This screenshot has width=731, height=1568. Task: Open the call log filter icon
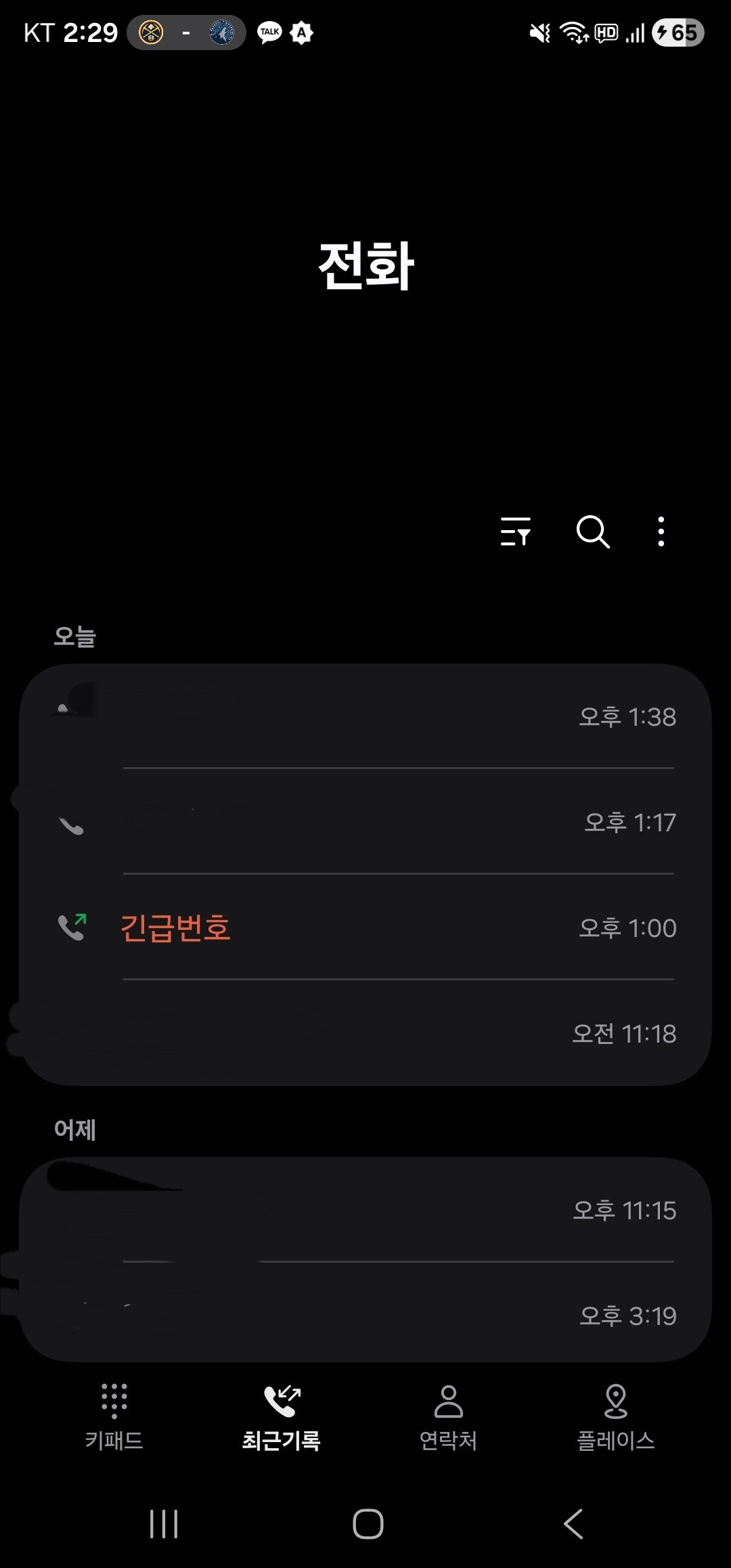click(516, 531)
